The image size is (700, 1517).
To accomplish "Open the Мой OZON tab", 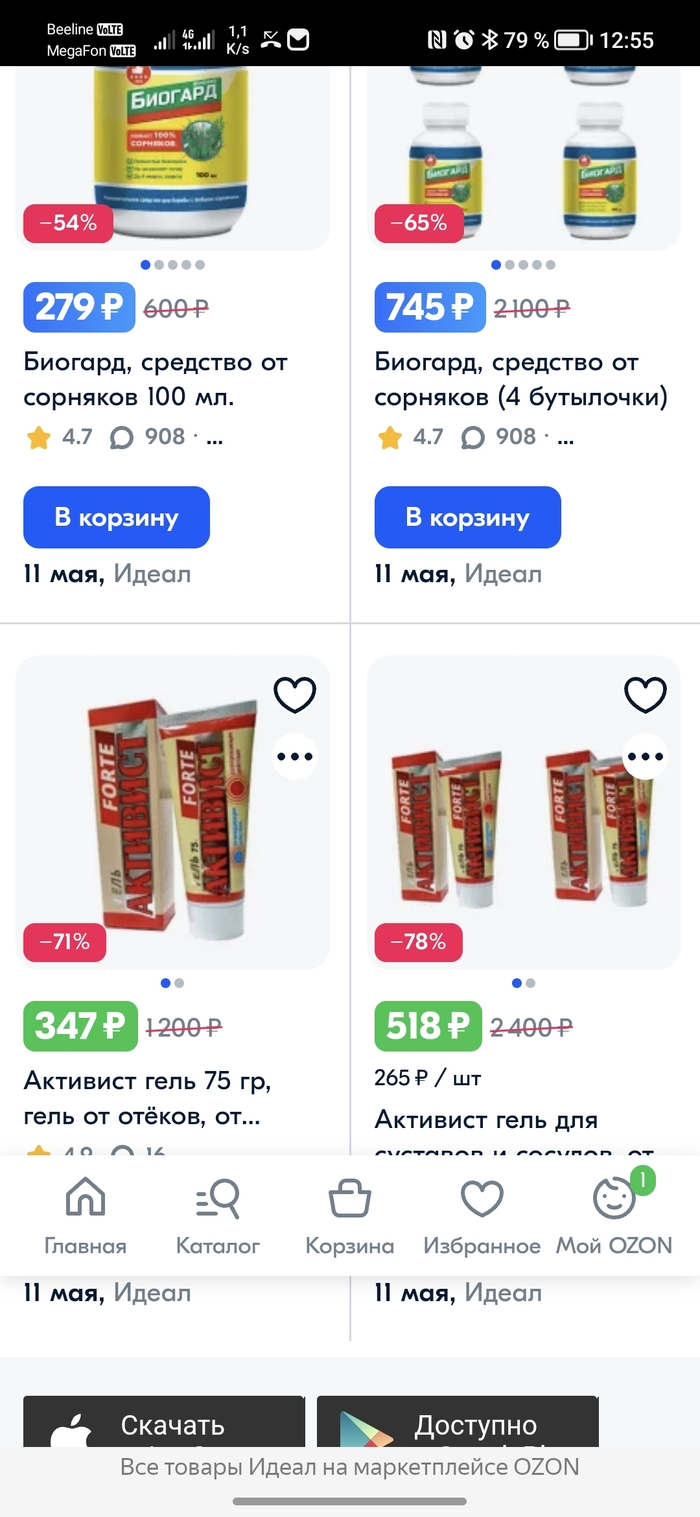I will 614,1215.
